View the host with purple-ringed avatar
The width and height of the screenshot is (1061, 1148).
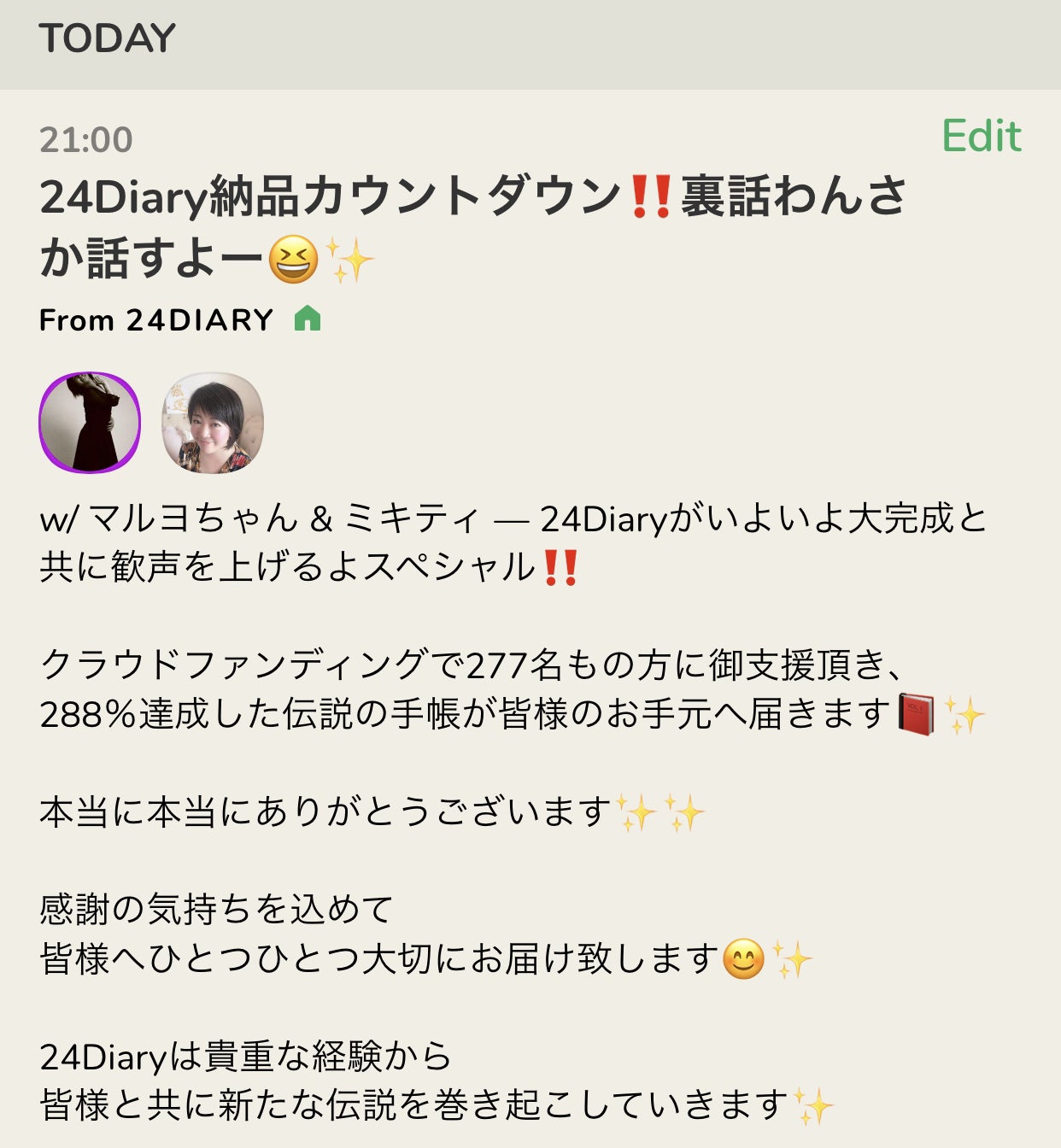pos(90,423)
